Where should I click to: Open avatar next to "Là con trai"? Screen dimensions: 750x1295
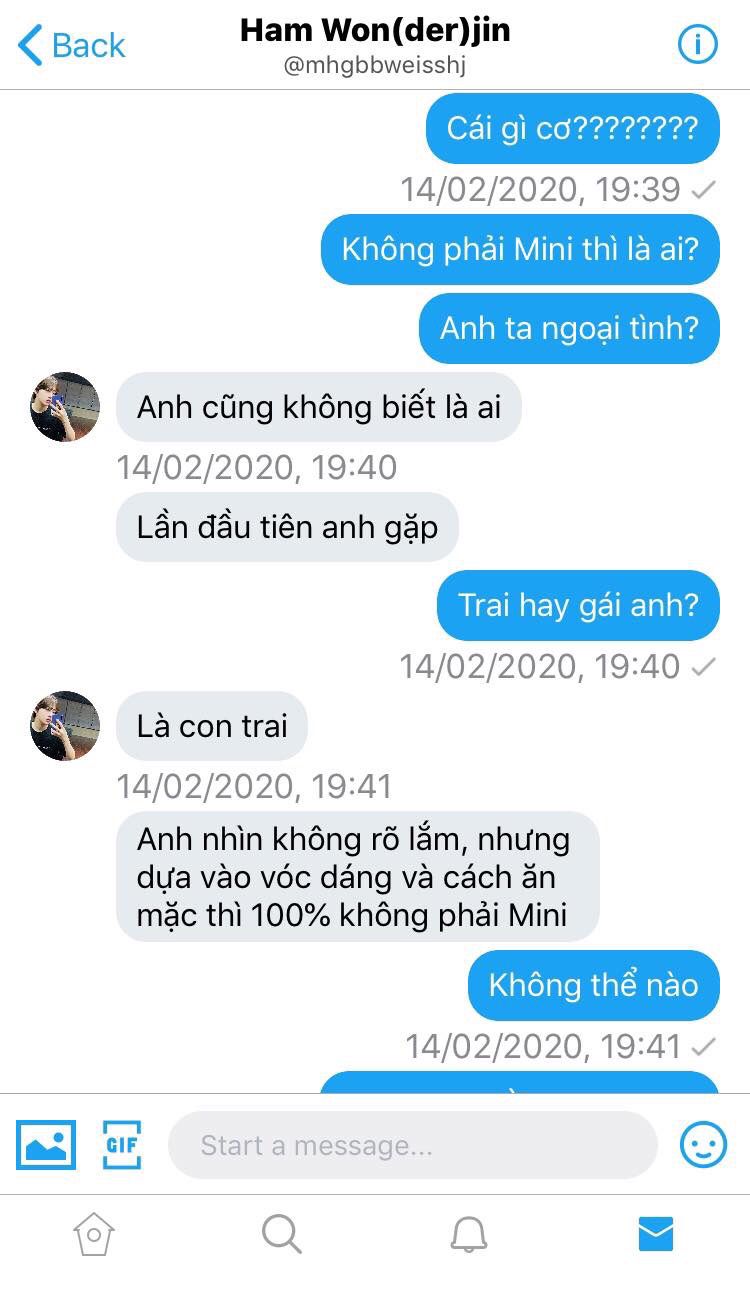(65, 726)
